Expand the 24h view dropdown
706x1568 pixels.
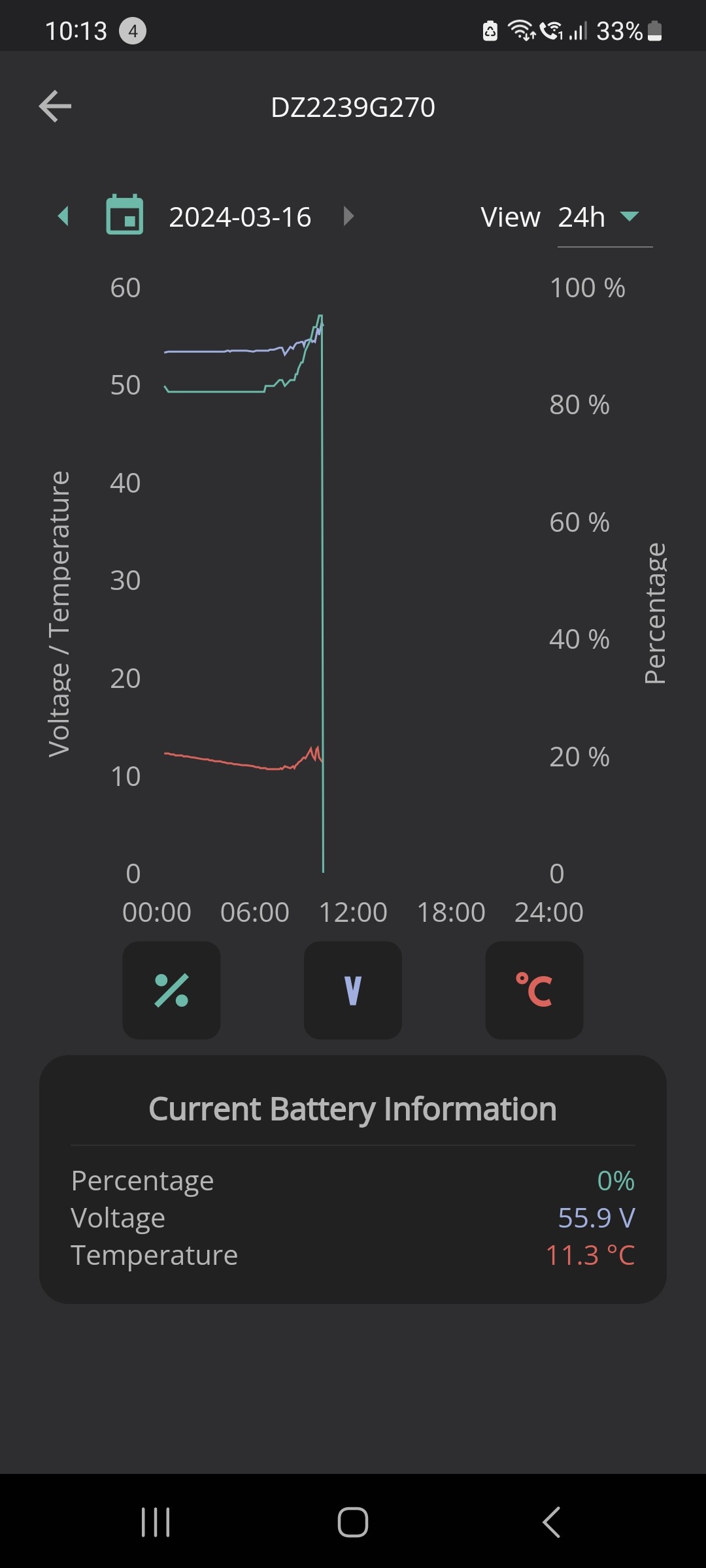click(605, 217)
